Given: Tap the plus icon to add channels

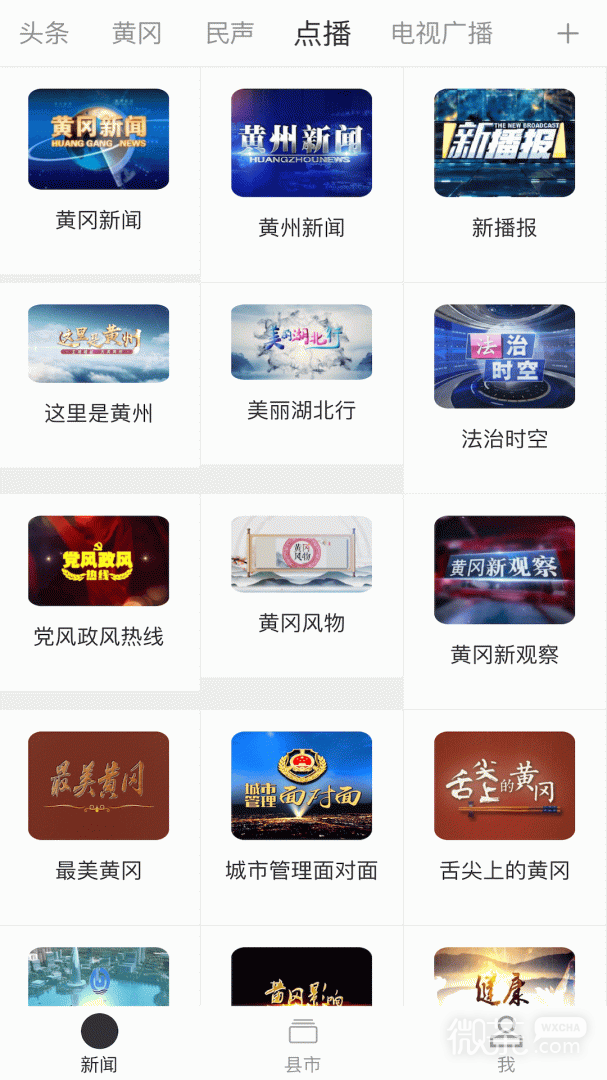Looking at the screenshot, I should 567,33.
